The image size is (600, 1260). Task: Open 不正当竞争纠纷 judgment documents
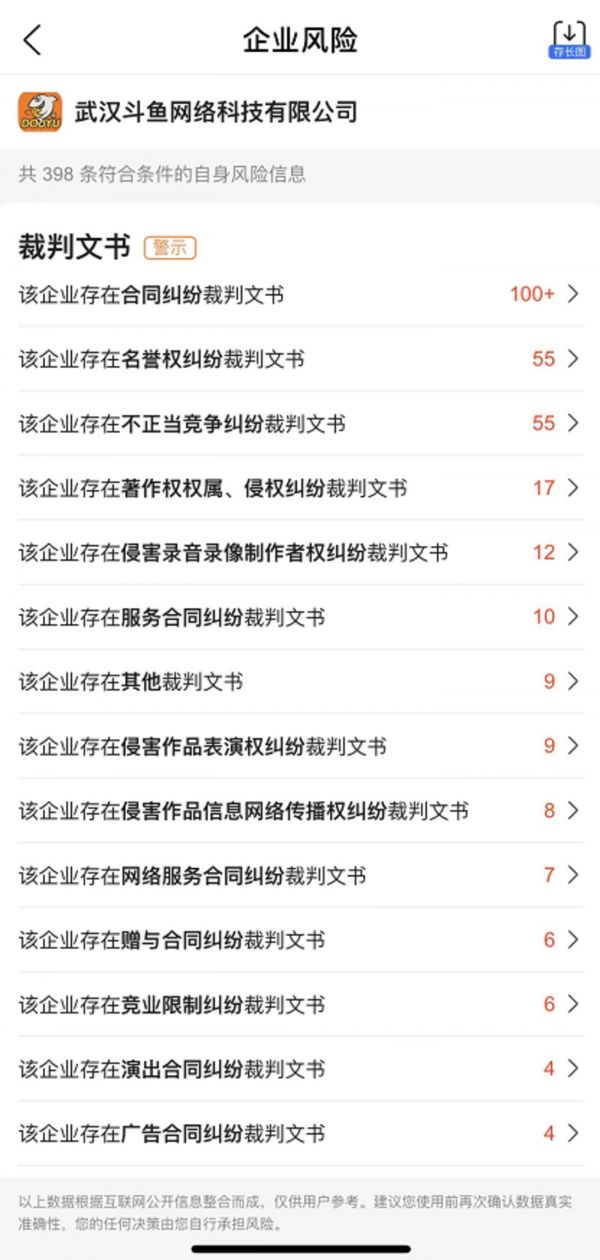(x=300, y=423)
